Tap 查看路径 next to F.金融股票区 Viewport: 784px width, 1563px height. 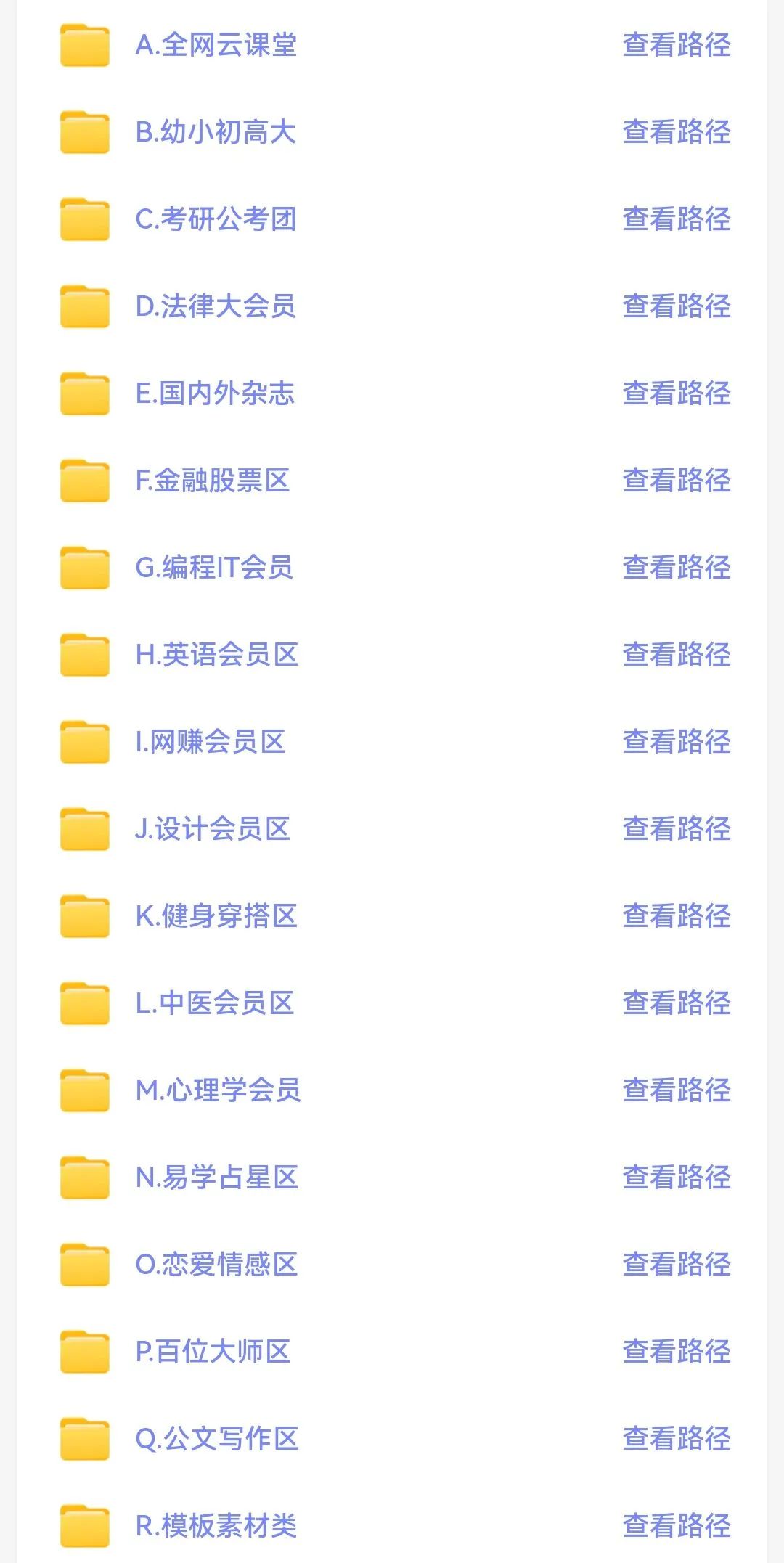677,481
